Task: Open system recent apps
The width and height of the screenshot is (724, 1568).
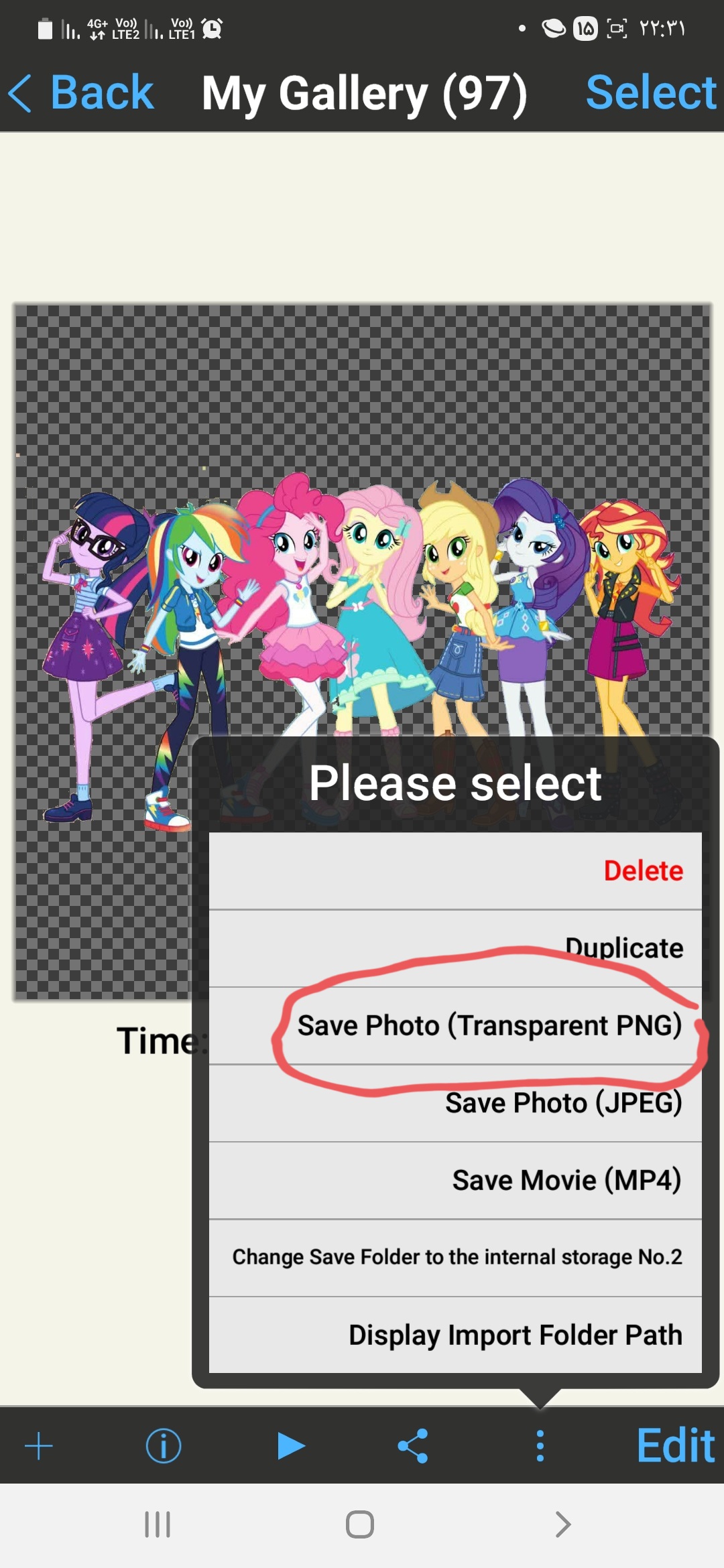Action: click(x=158, y=1524)
